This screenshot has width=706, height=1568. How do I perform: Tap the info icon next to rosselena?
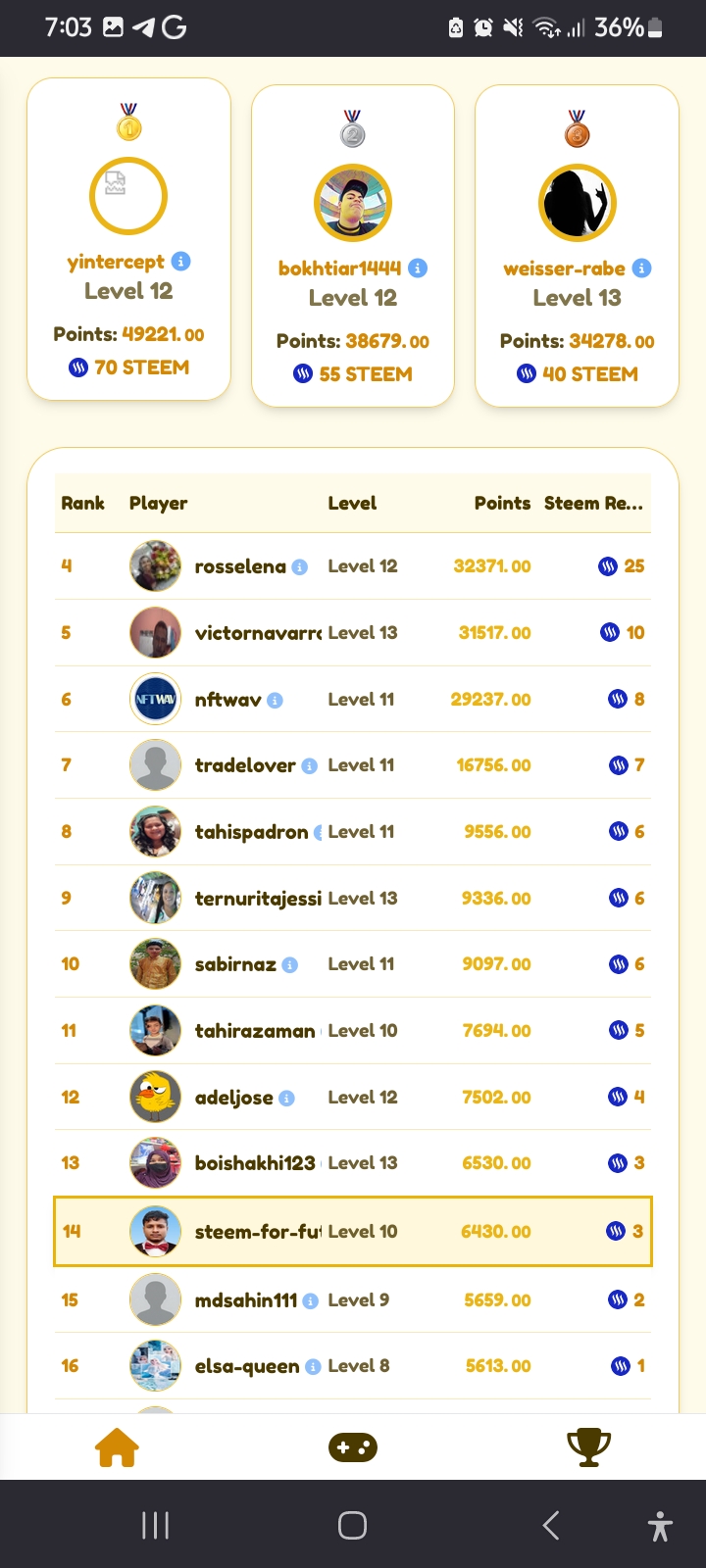300,567
